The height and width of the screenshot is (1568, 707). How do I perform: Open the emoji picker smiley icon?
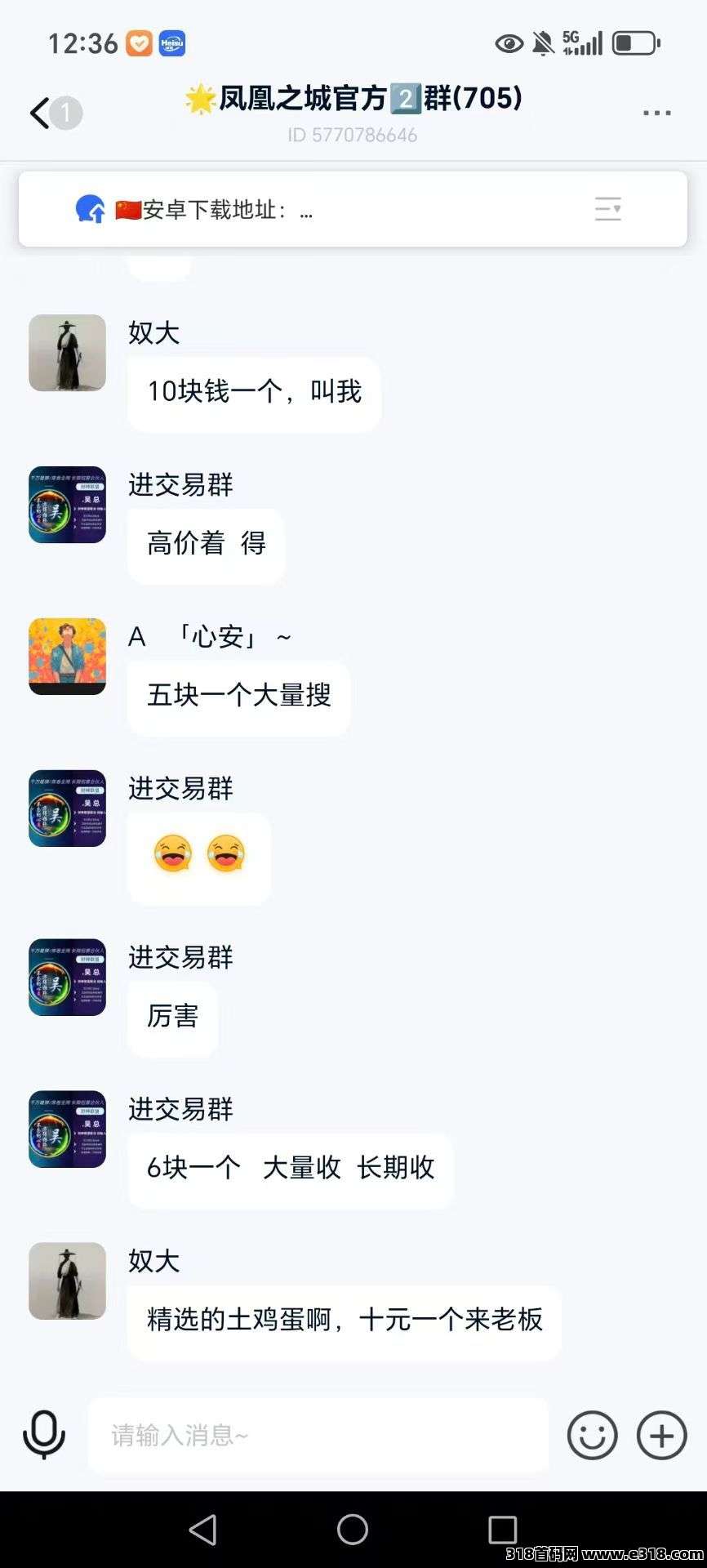(593, 1436)
